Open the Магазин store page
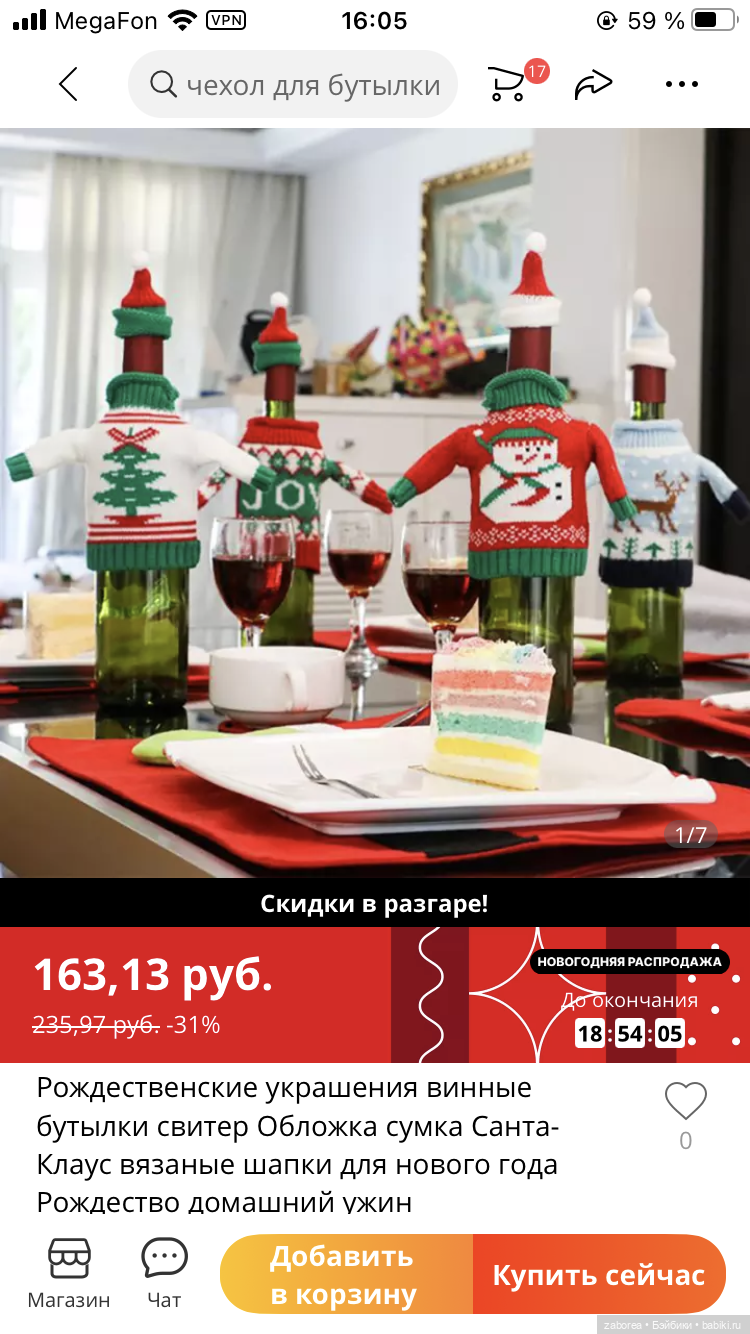750x1334 pixels. pos(69,1272)
